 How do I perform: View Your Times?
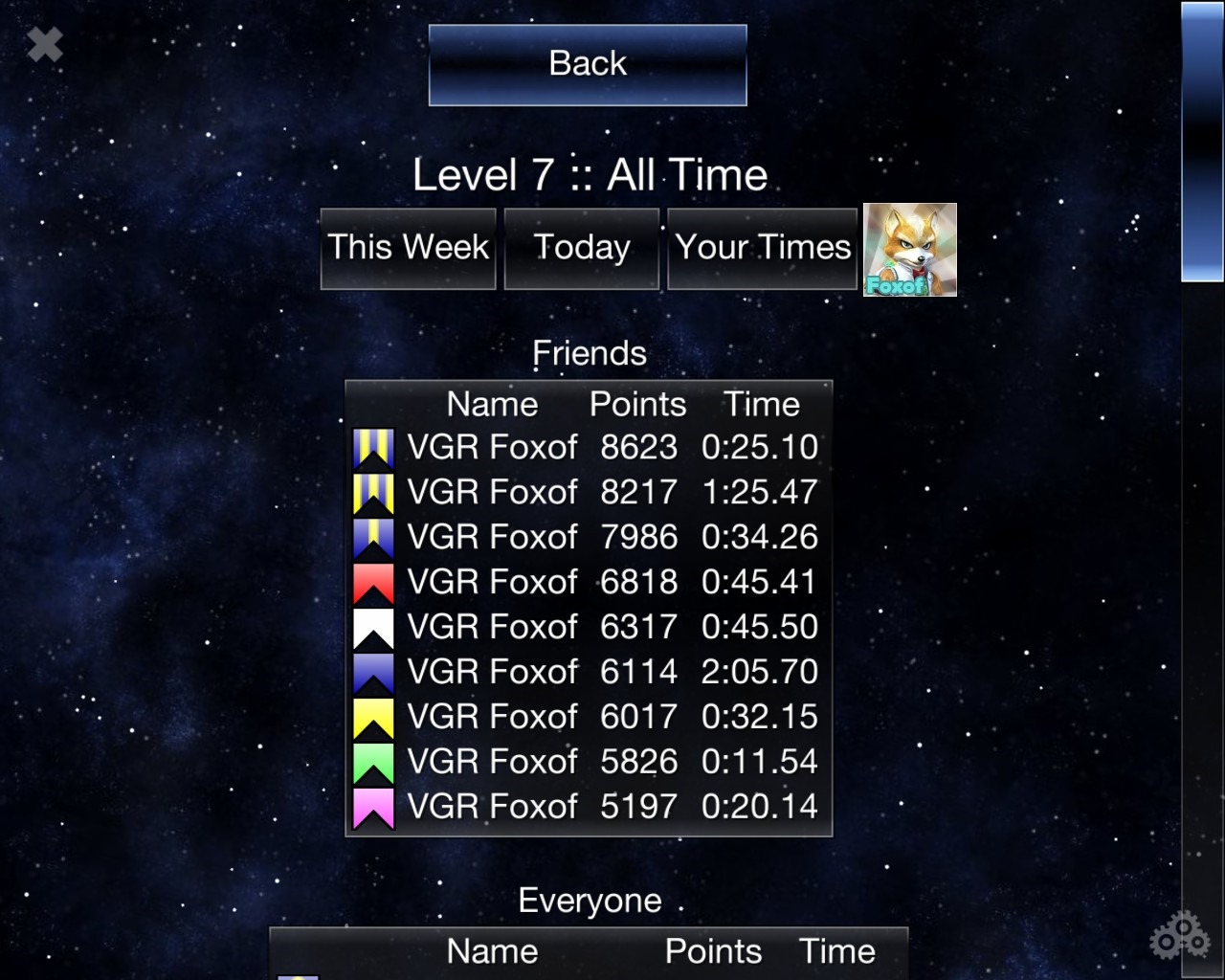pos(763,248)
